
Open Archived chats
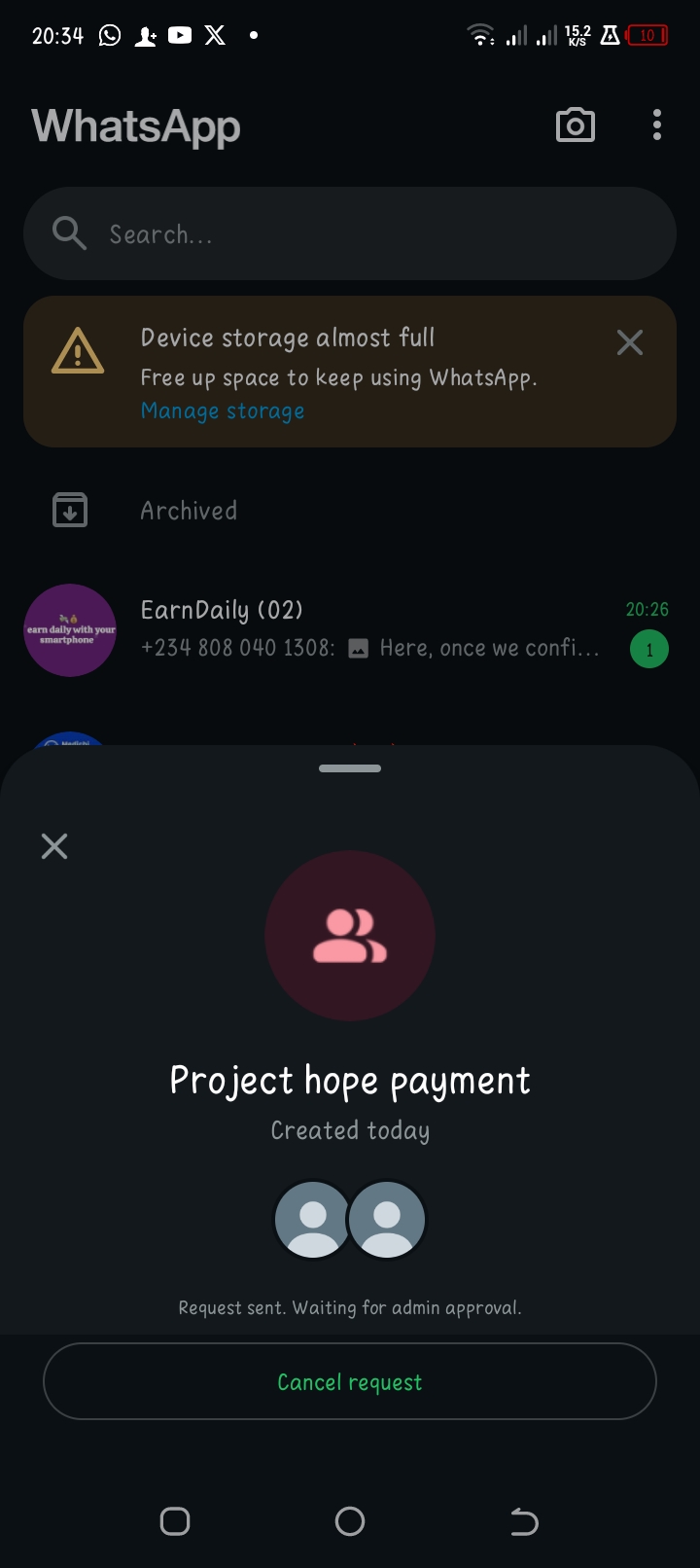point(189,511)
